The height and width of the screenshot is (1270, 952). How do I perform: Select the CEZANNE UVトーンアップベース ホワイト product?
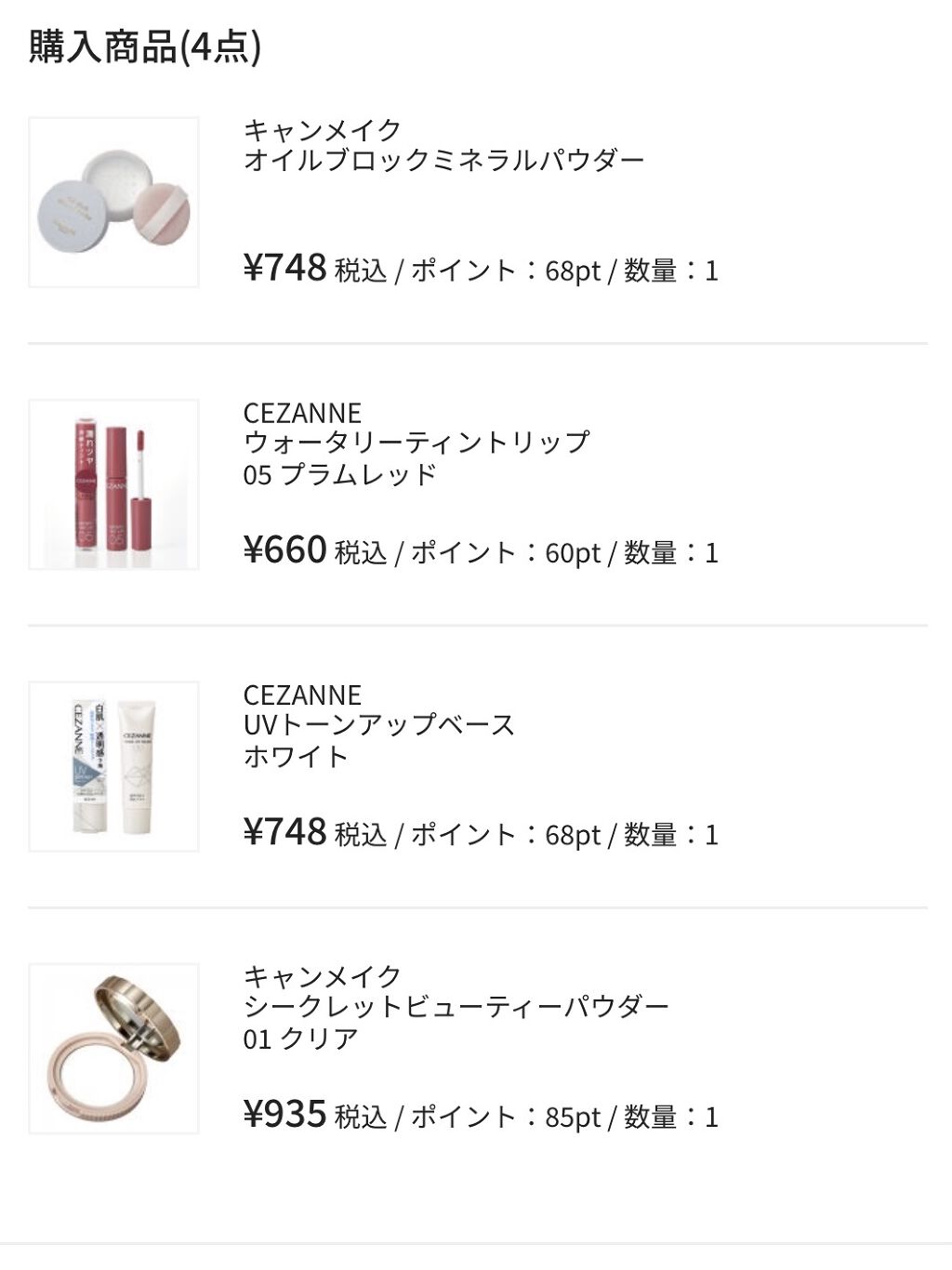point(378,724)
